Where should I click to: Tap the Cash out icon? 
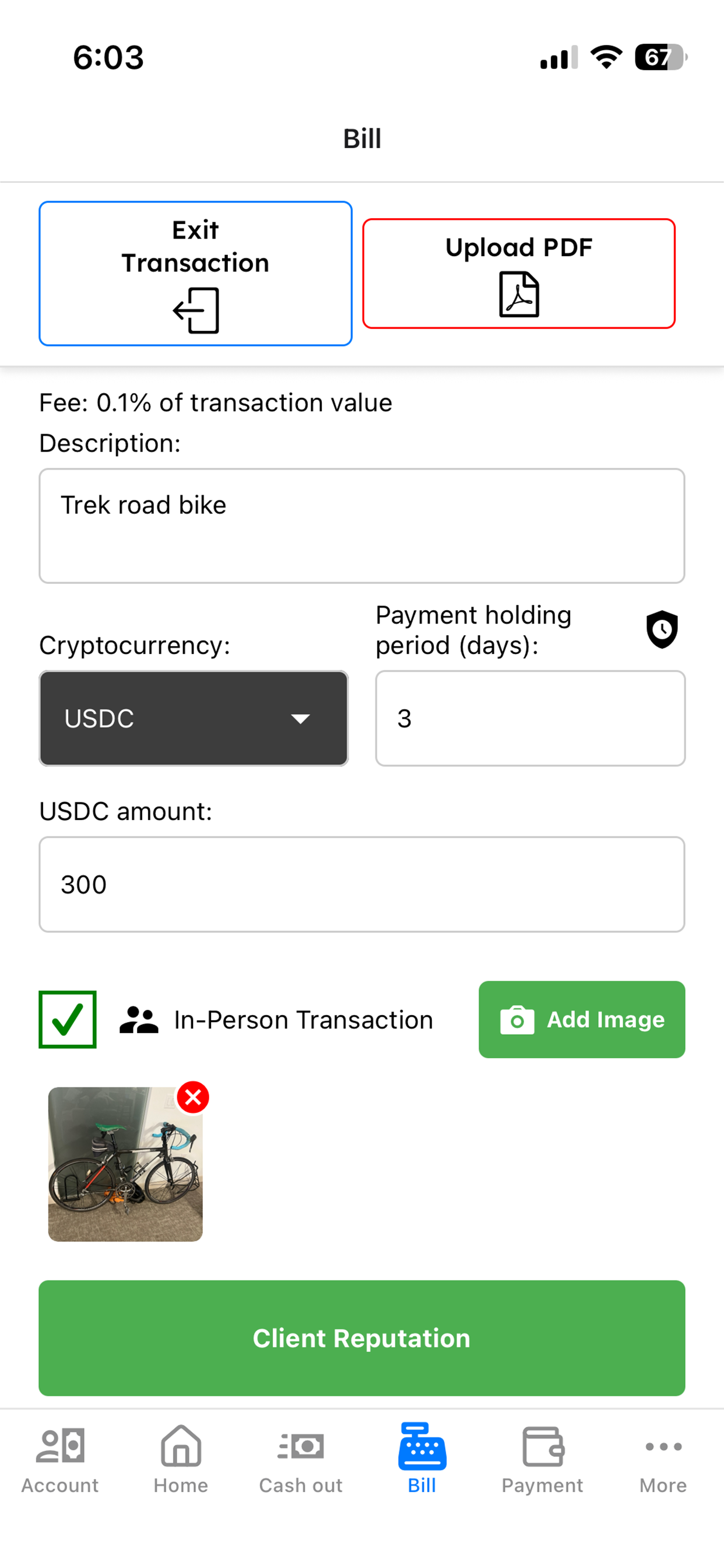pyautogui.click(x=301, y=1447)
